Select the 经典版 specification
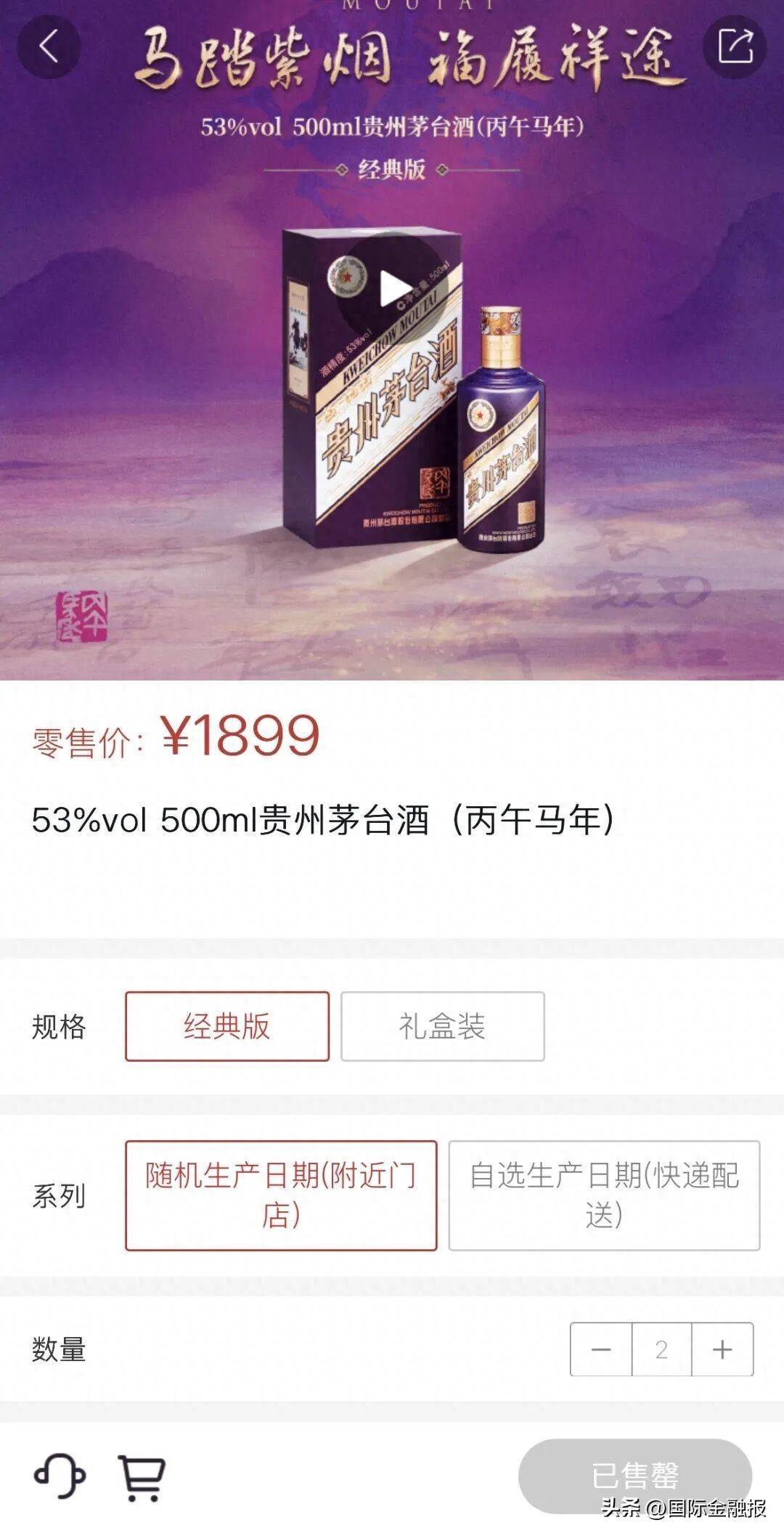The image size is (784, 1536). [x=227, y=1026]
